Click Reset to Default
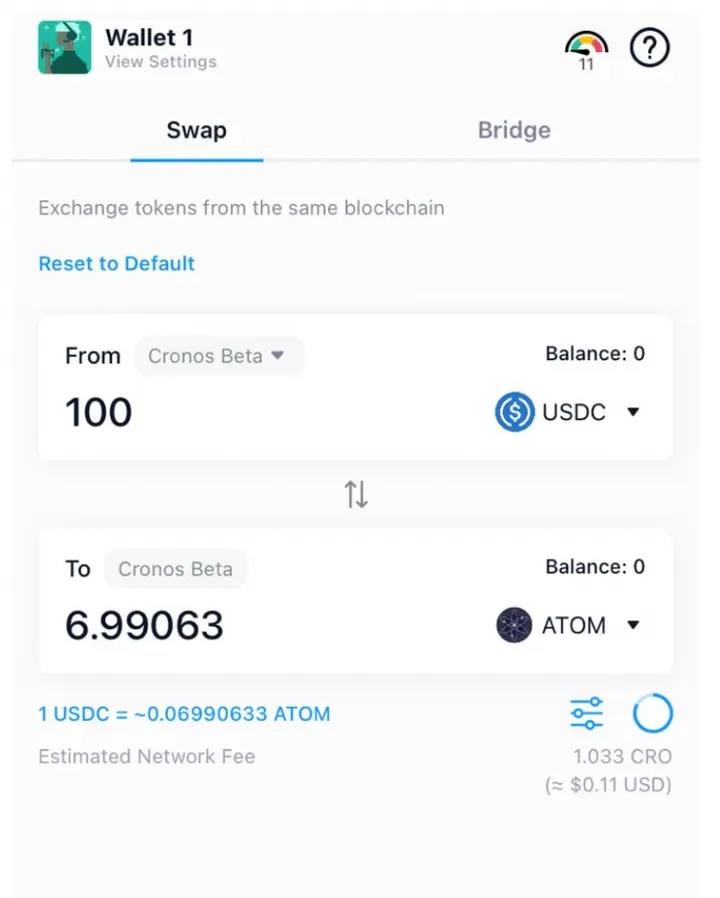This screenshot has width=720, height=898. (x=116, y=263)
